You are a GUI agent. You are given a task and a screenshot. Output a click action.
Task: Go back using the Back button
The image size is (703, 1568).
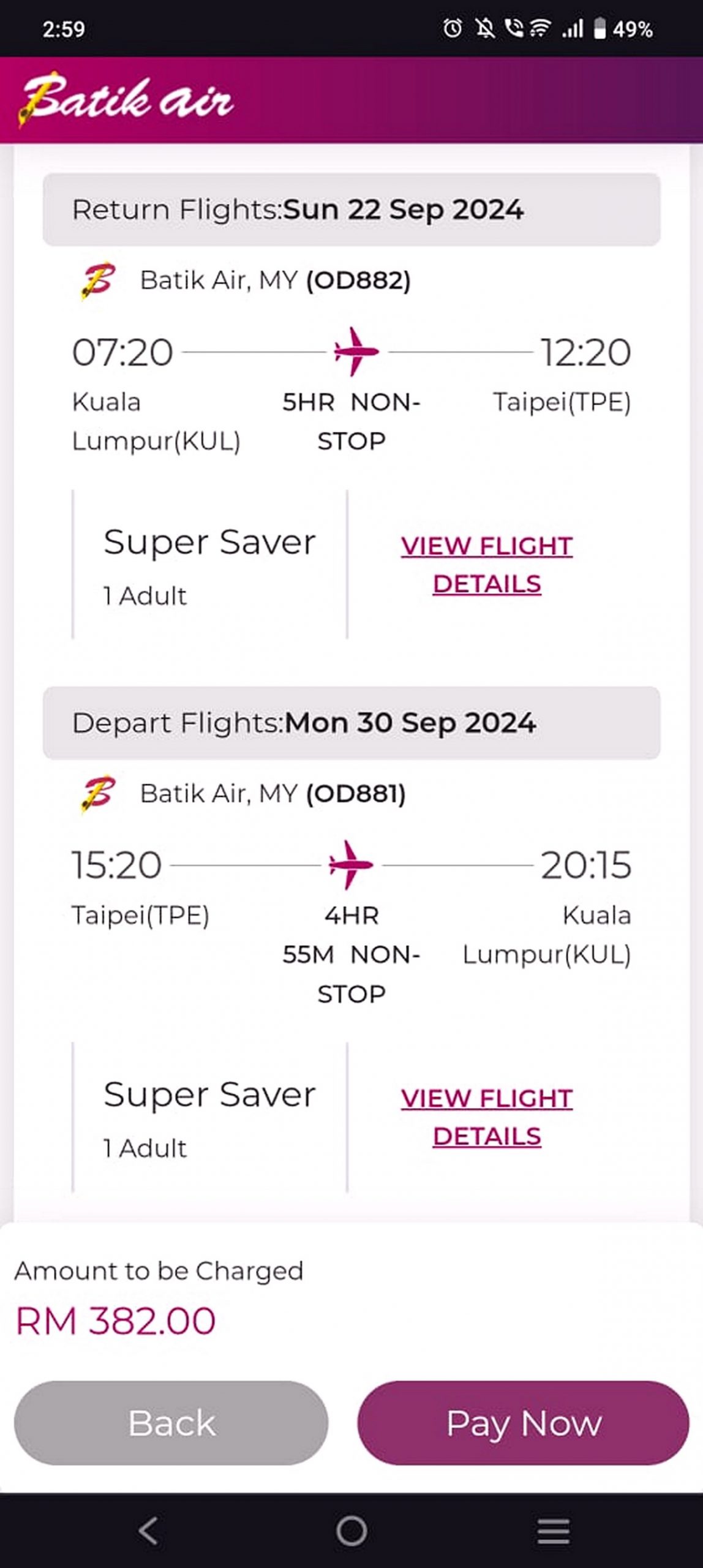[171, 1423]
